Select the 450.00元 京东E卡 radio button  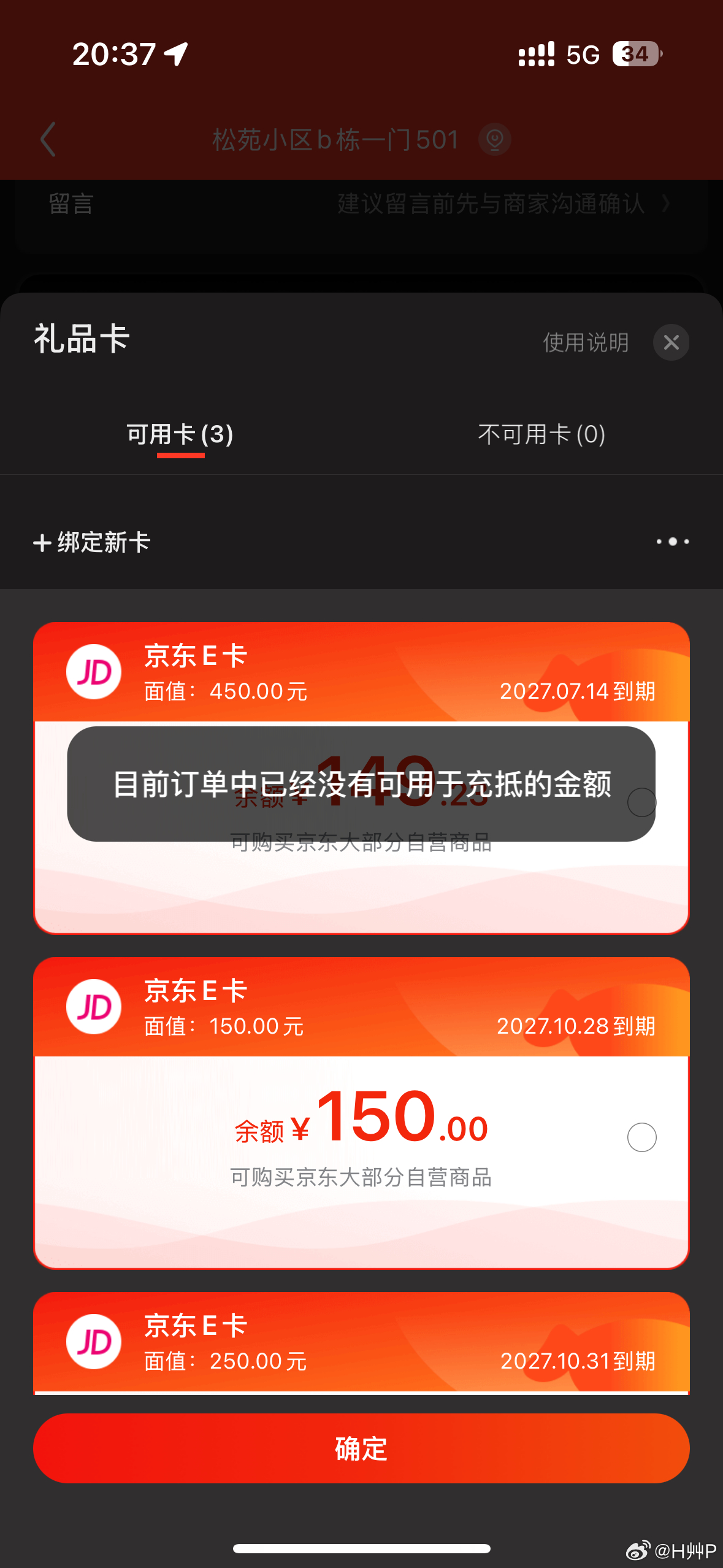(642, 802)
